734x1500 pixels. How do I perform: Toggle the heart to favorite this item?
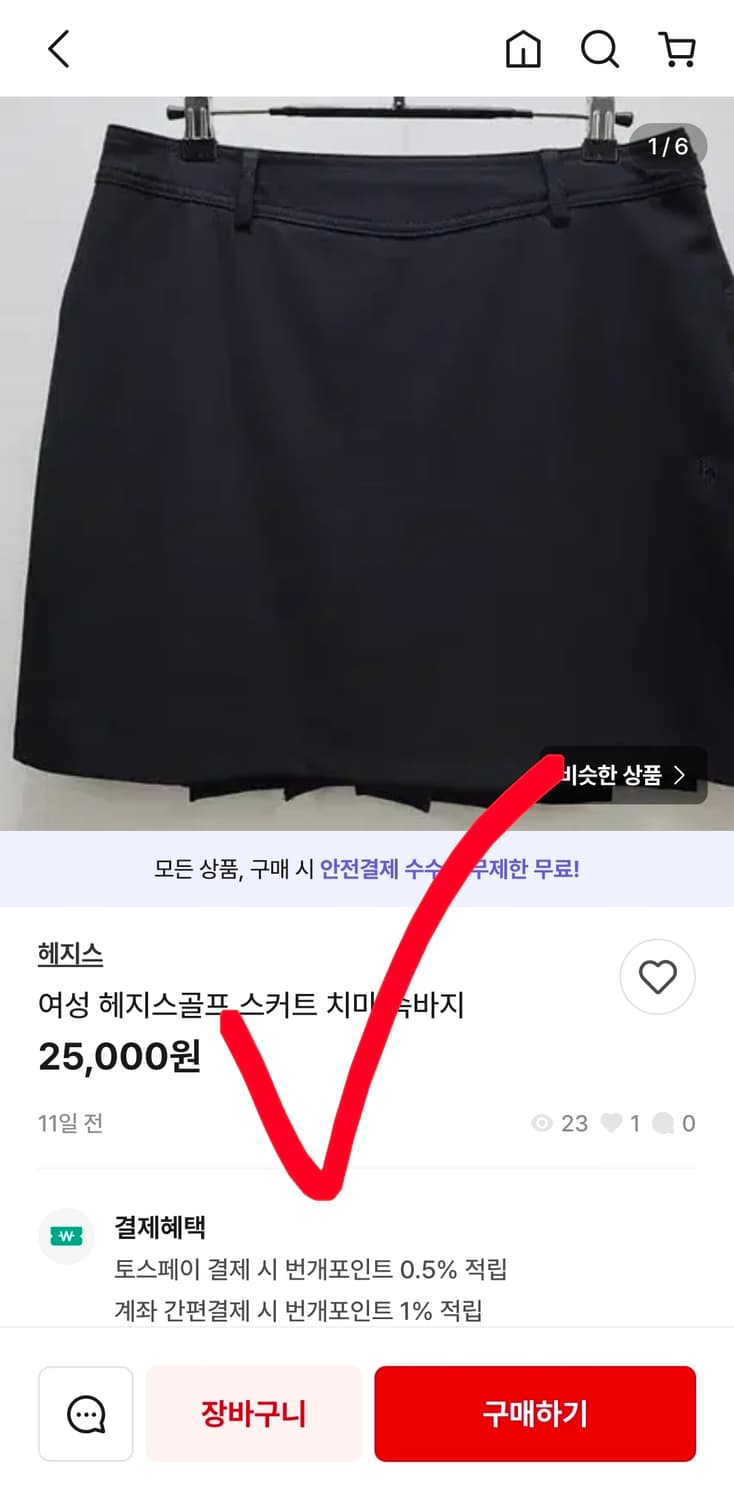(x=657, y=977)
